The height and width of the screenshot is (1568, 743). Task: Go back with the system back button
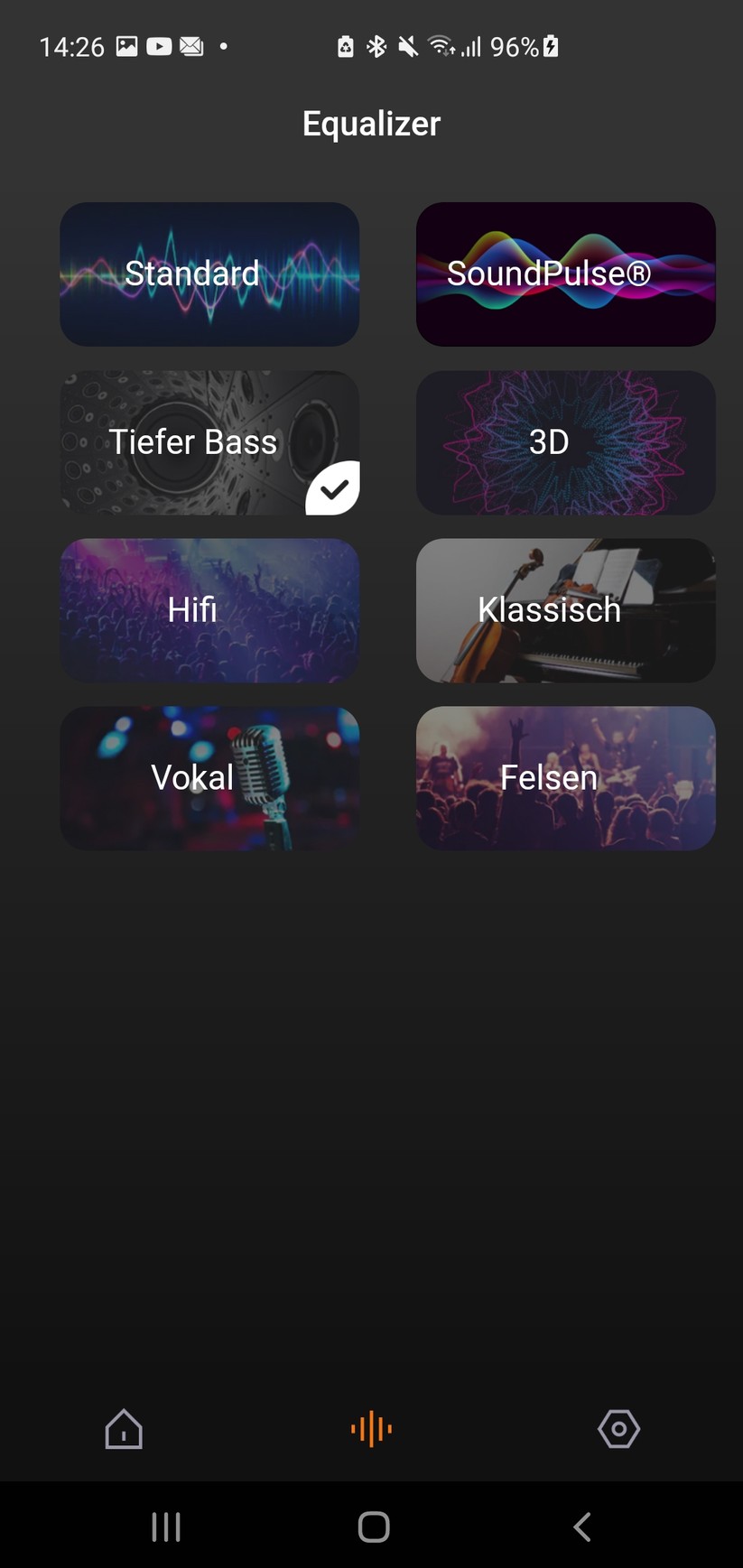click(582, 1526)
